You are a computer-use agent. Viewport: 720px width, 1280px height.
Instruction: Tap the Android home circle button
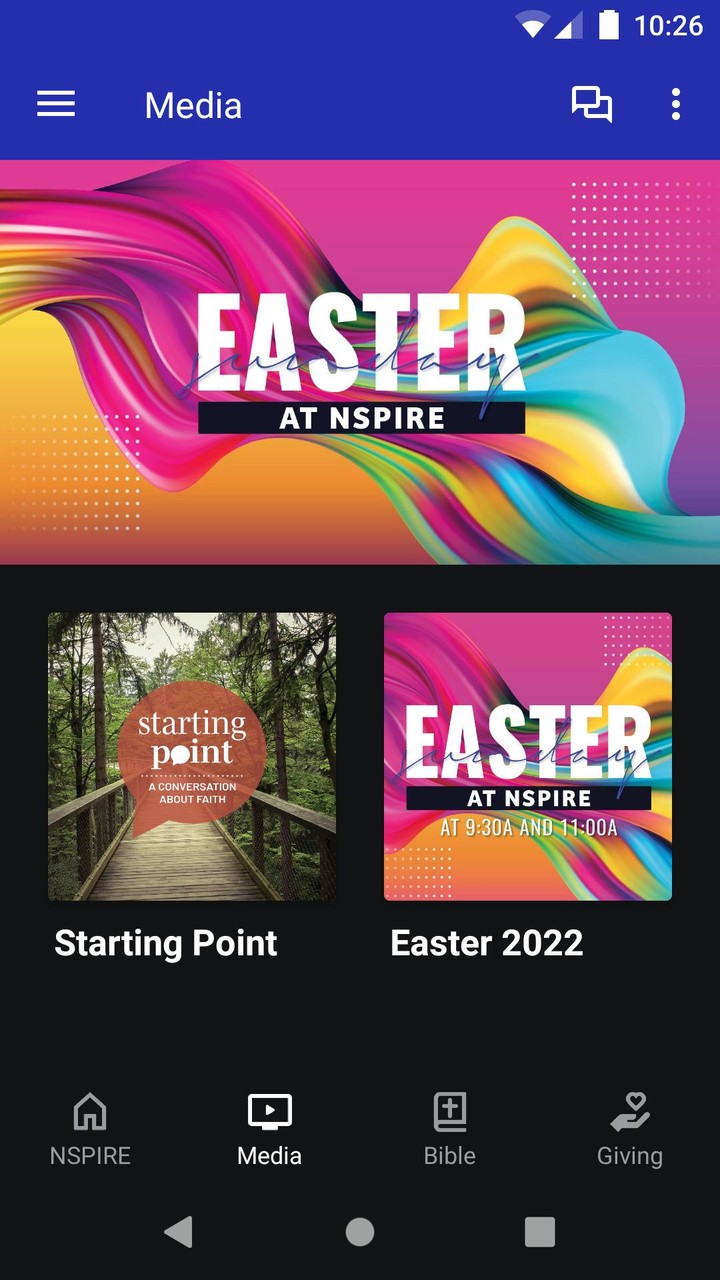click(x=359, y=1232)
